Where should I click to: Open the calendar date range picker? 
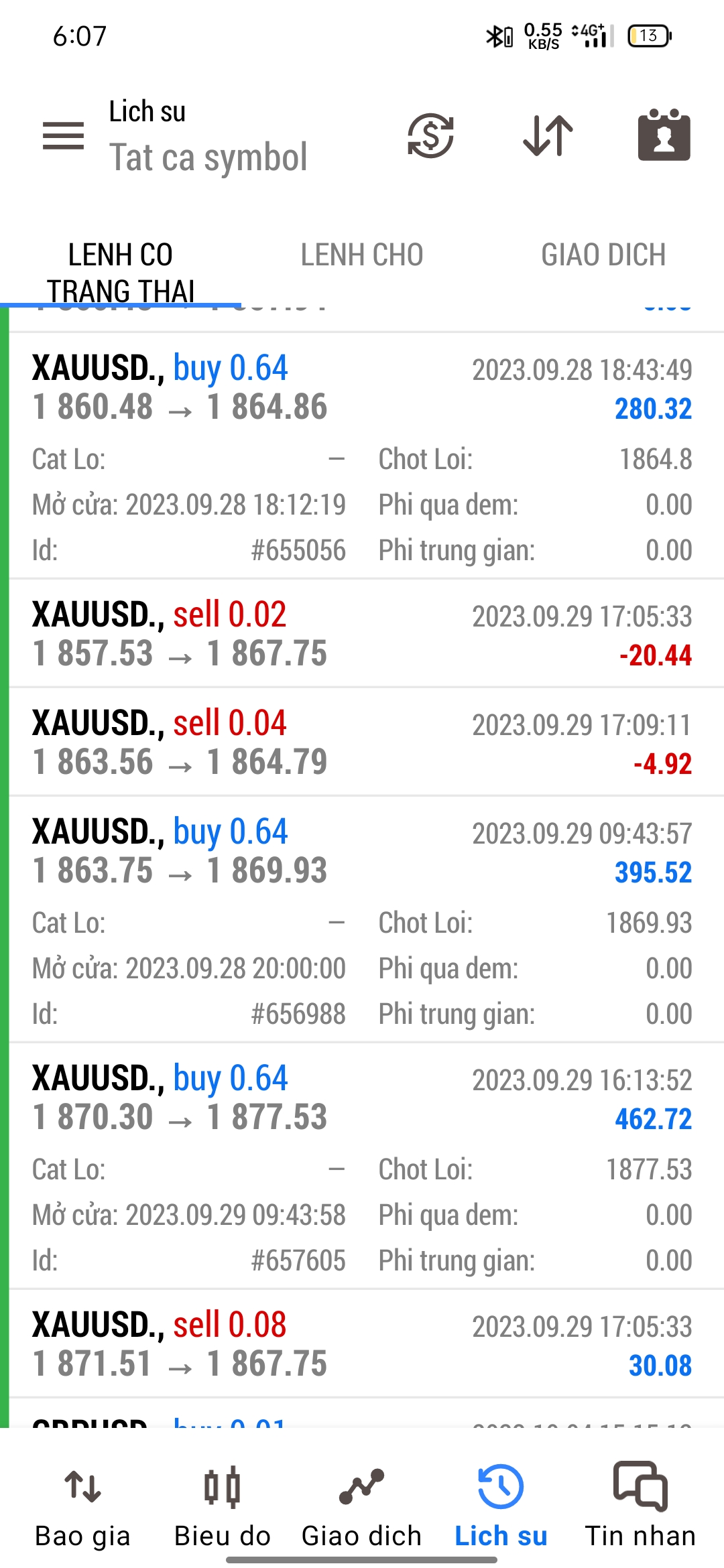[664, 136]
